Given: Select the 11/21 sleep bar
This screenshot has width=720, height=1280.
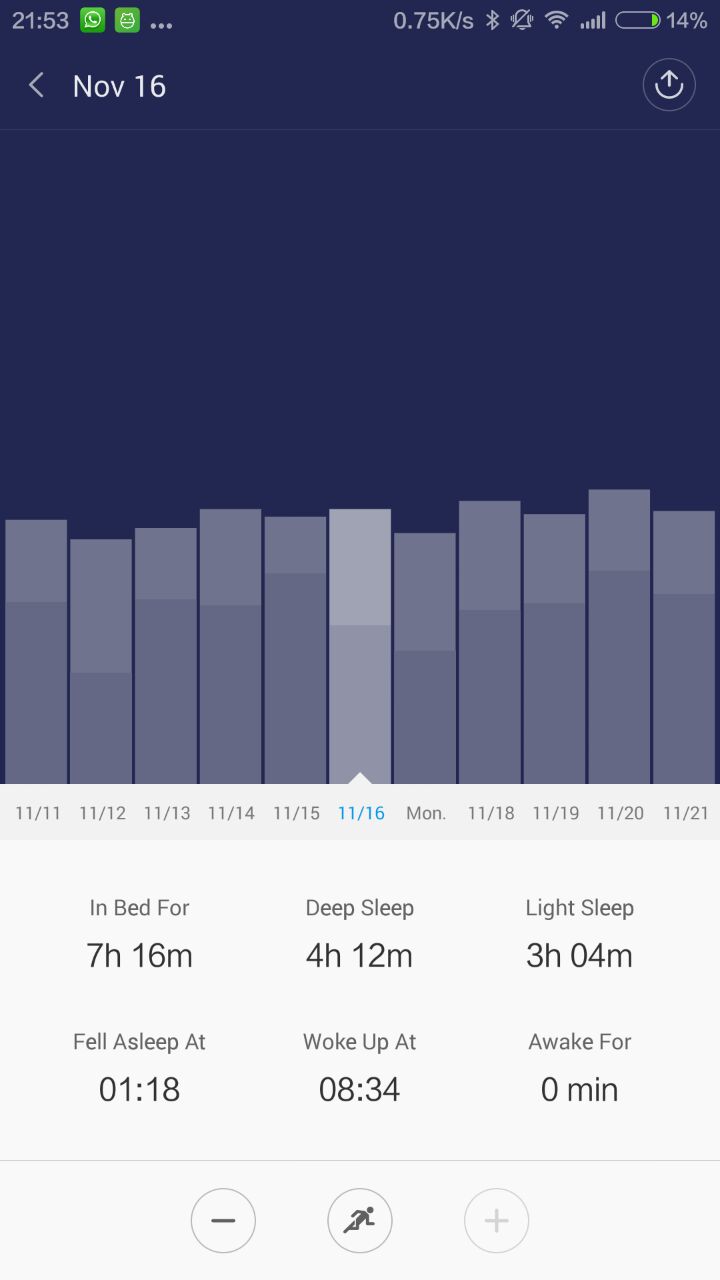Looking at the screenshot, I should pyautogui.click(x=684, y=647).
